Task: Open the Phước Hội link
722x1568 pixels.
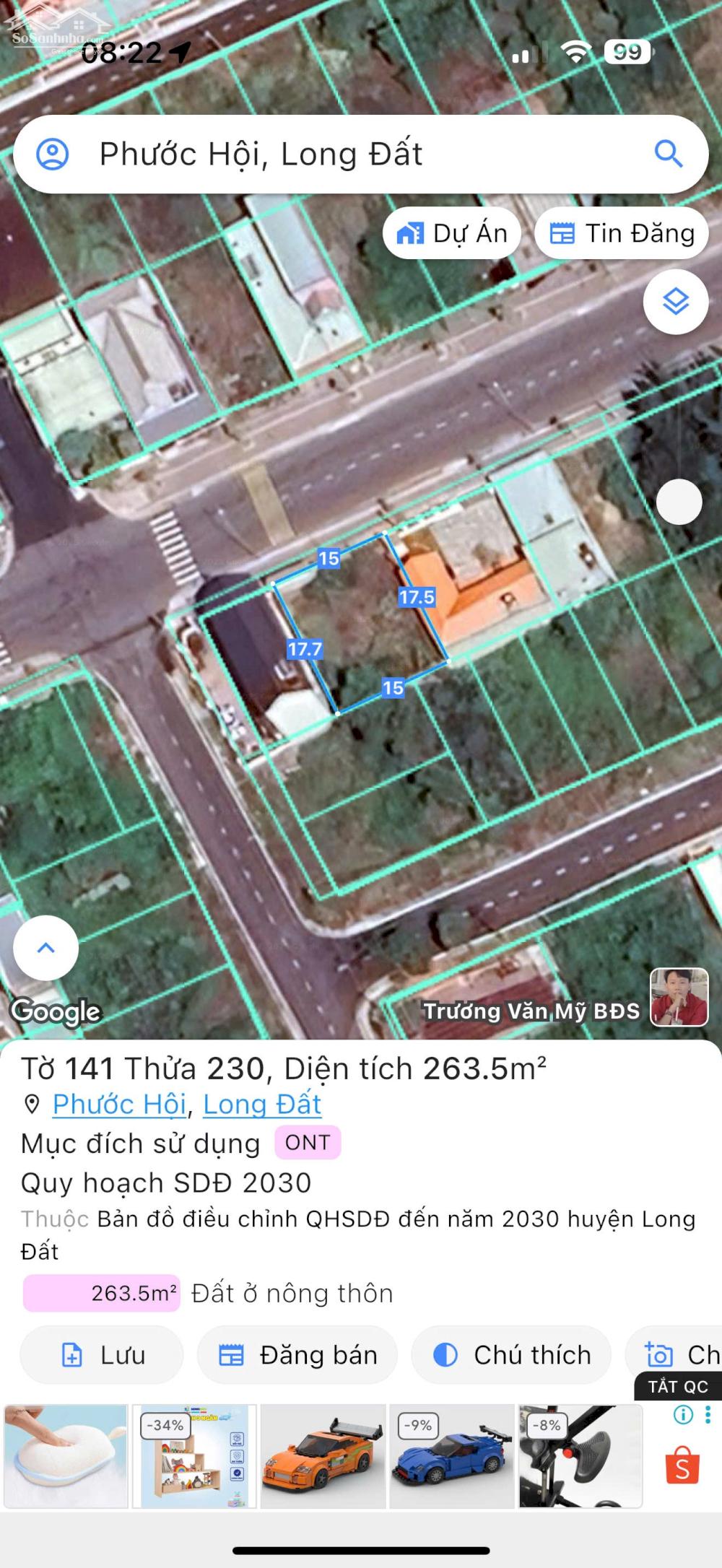Action: (119, 1104)
